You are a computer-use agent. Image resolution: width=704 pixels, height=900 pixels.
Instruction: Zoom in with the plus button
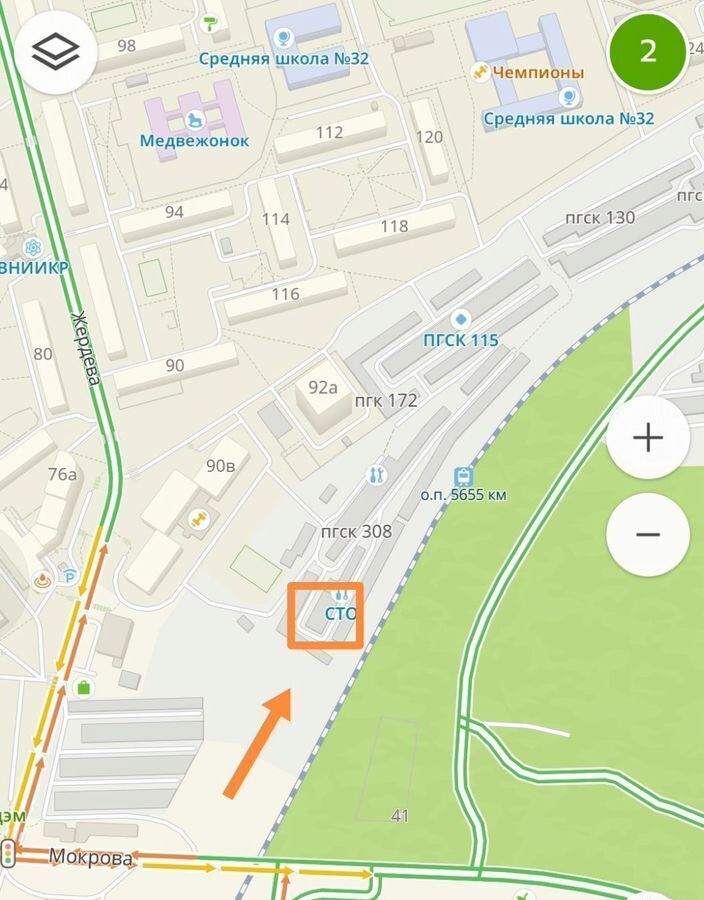pyautogui.click(x=648, y=438)
